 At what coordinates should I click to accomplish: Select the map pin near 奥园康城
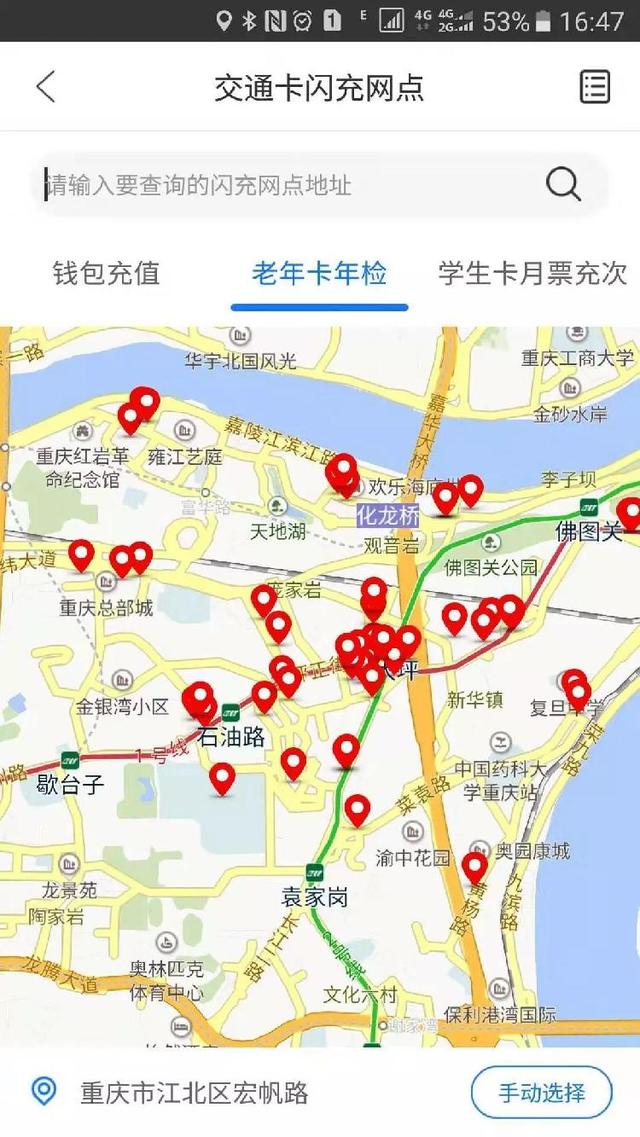(475, 867)
